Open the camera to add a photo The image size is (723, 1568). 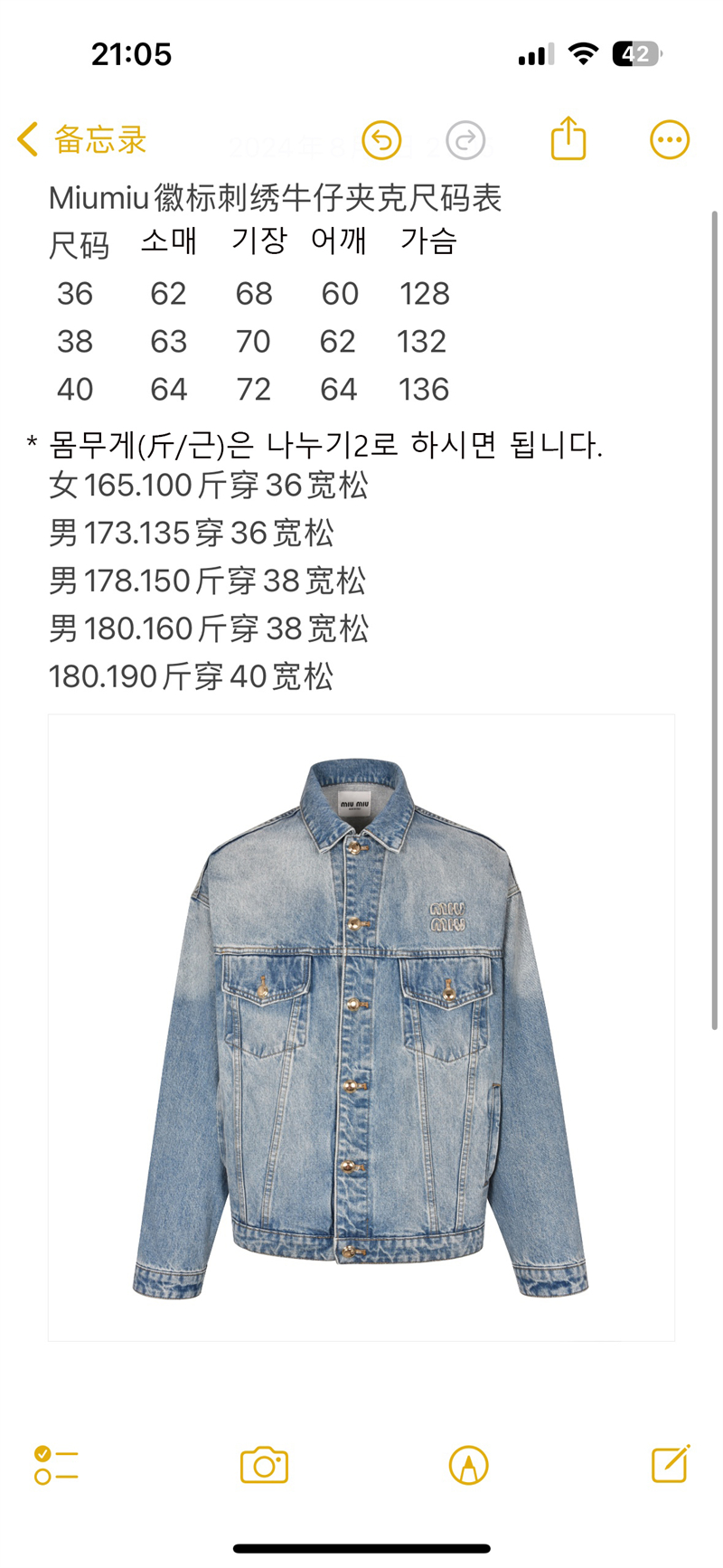[262, 1465]
